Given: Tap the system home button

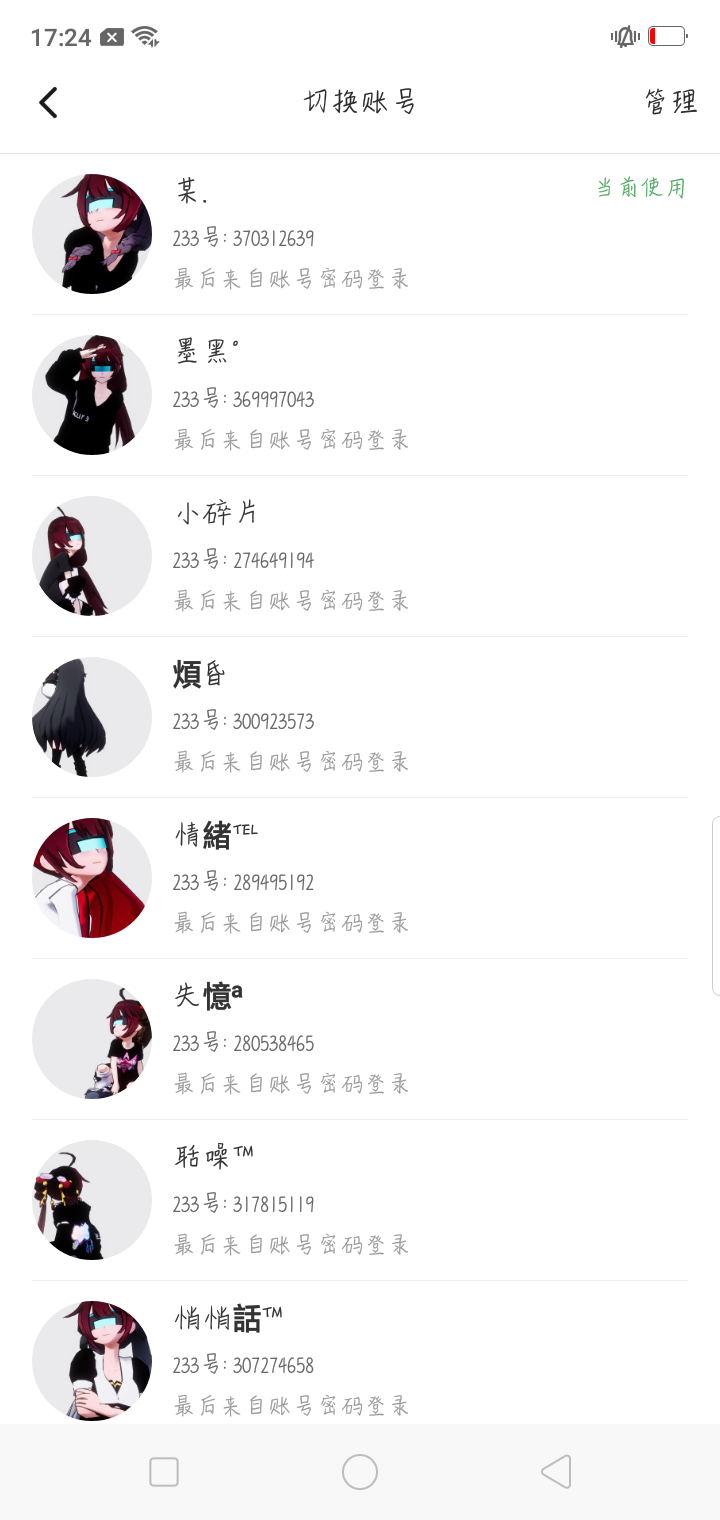Looking at the screenshot, I should click(360, 1472).
